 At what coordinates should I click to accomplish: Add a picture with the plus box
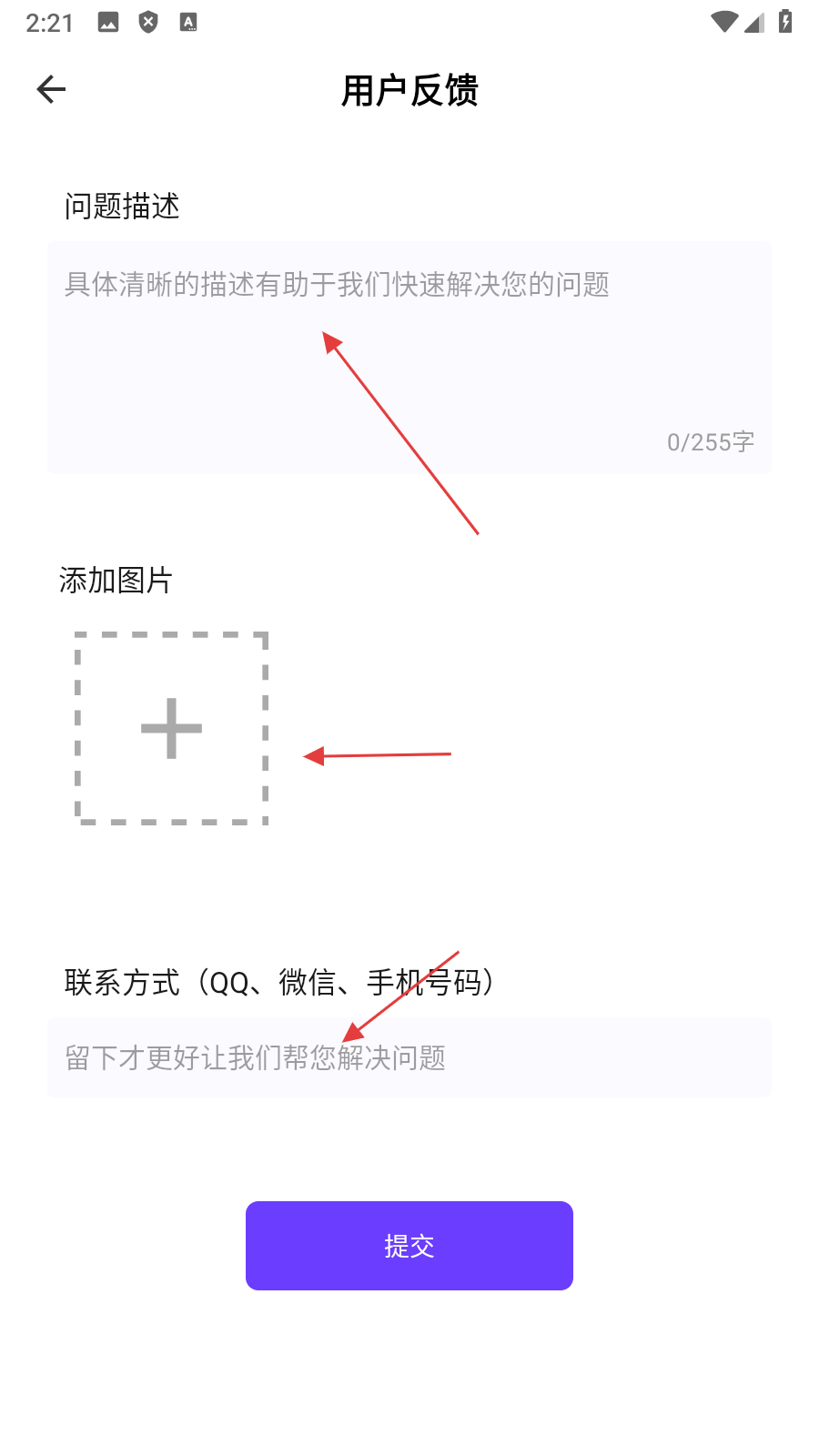coord(171,728)
